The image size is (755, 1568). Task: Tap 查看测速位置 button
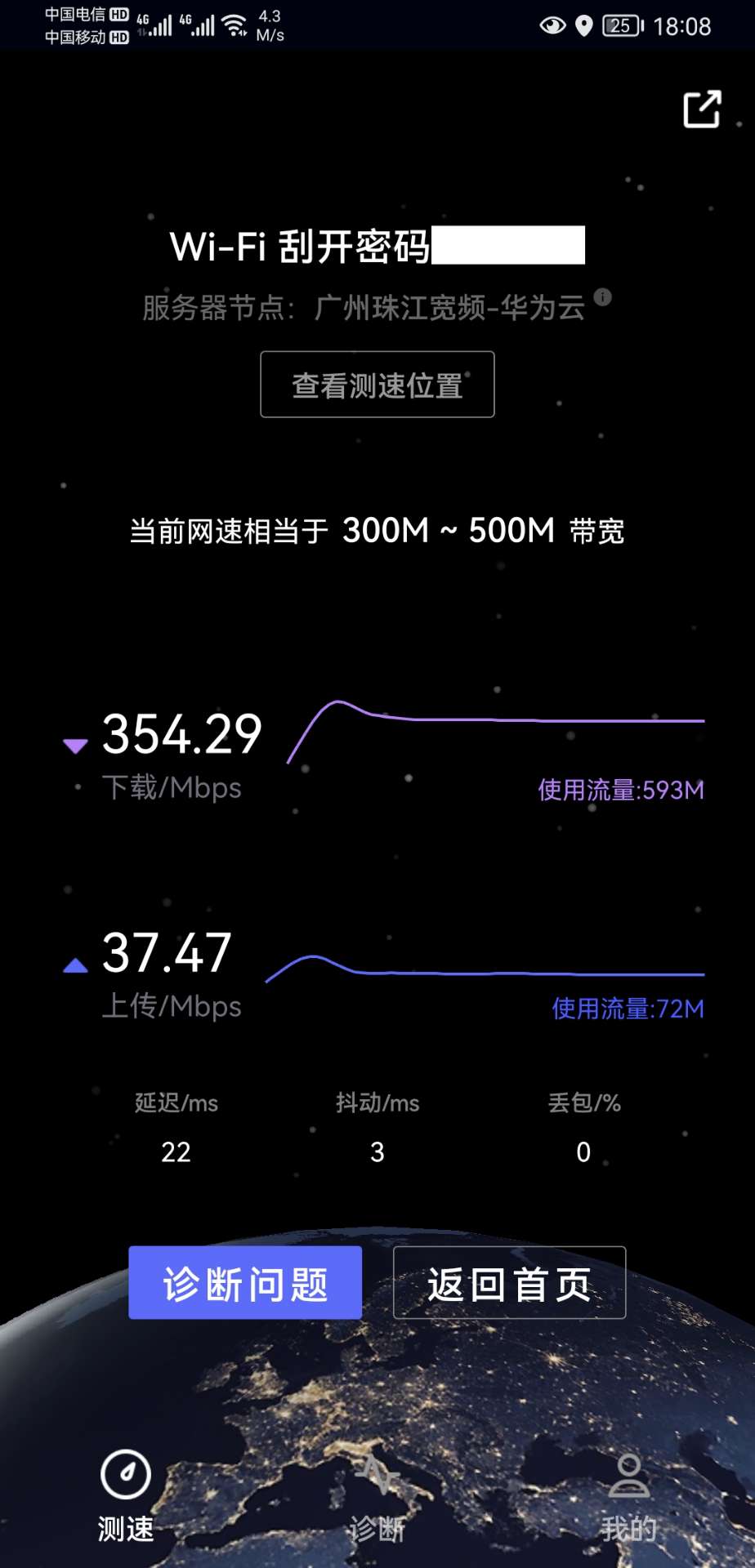pyautogui.click(x=377, y=385)
